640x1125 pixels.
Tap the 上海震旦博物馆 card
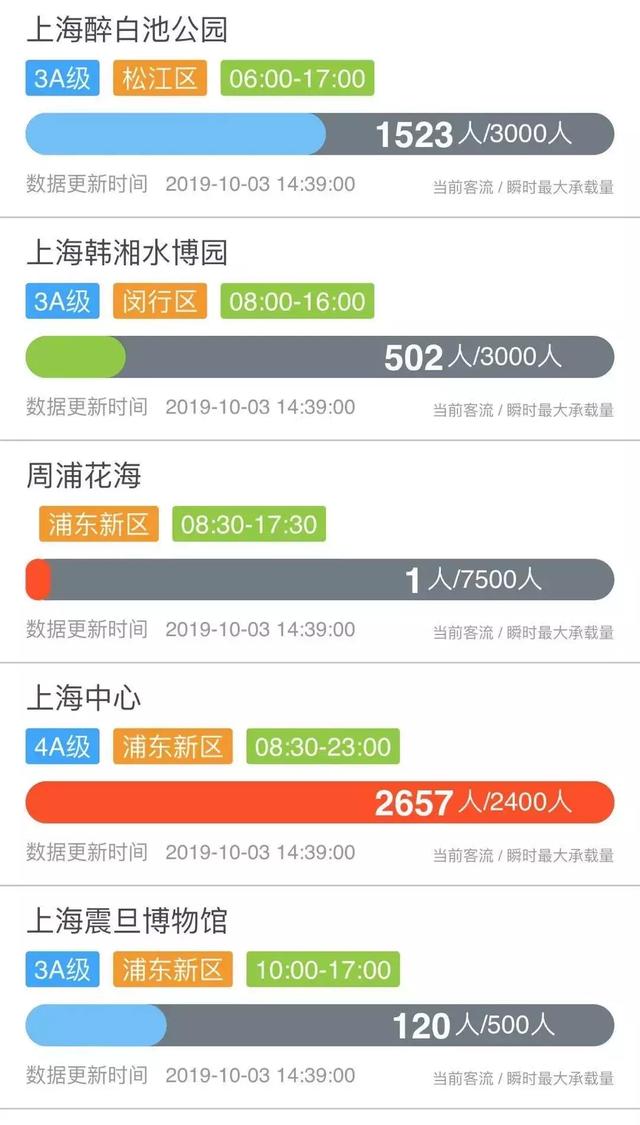tap(127, 921)
